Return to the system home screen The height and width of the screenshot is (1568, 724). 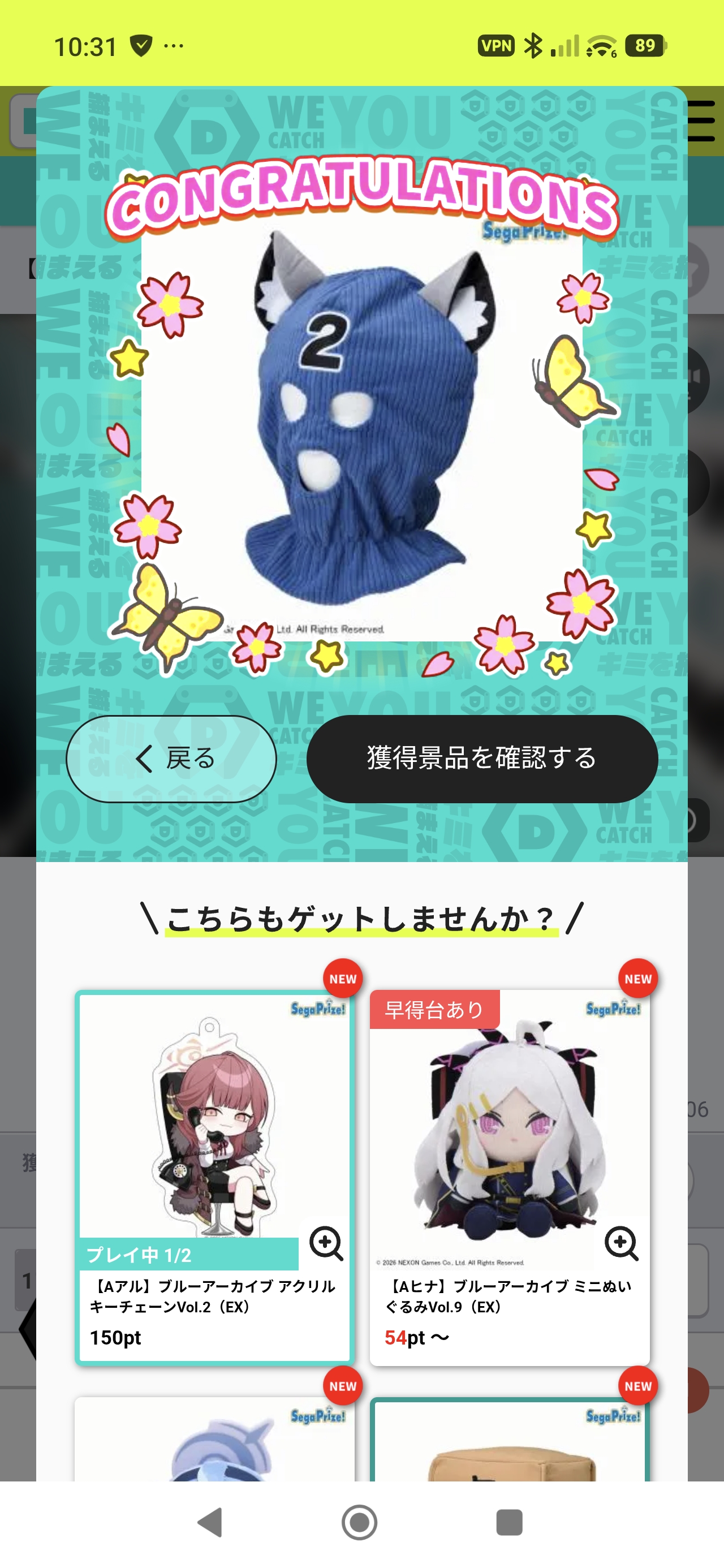(x=359, y=1522)
